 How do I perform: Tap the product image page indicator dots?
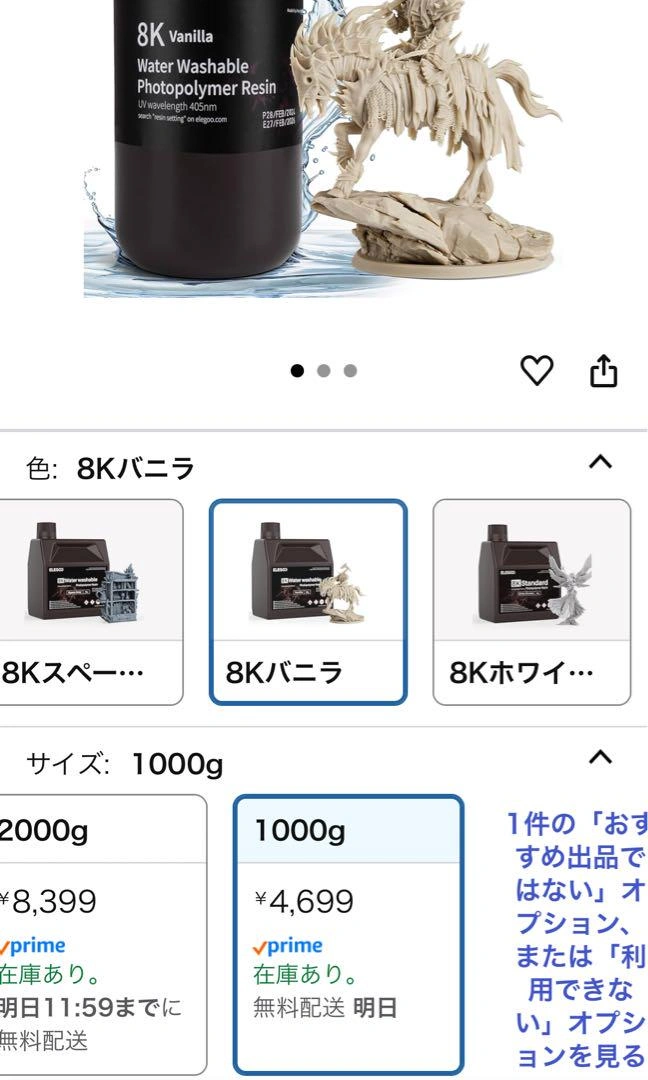click(x=324, y=371)
